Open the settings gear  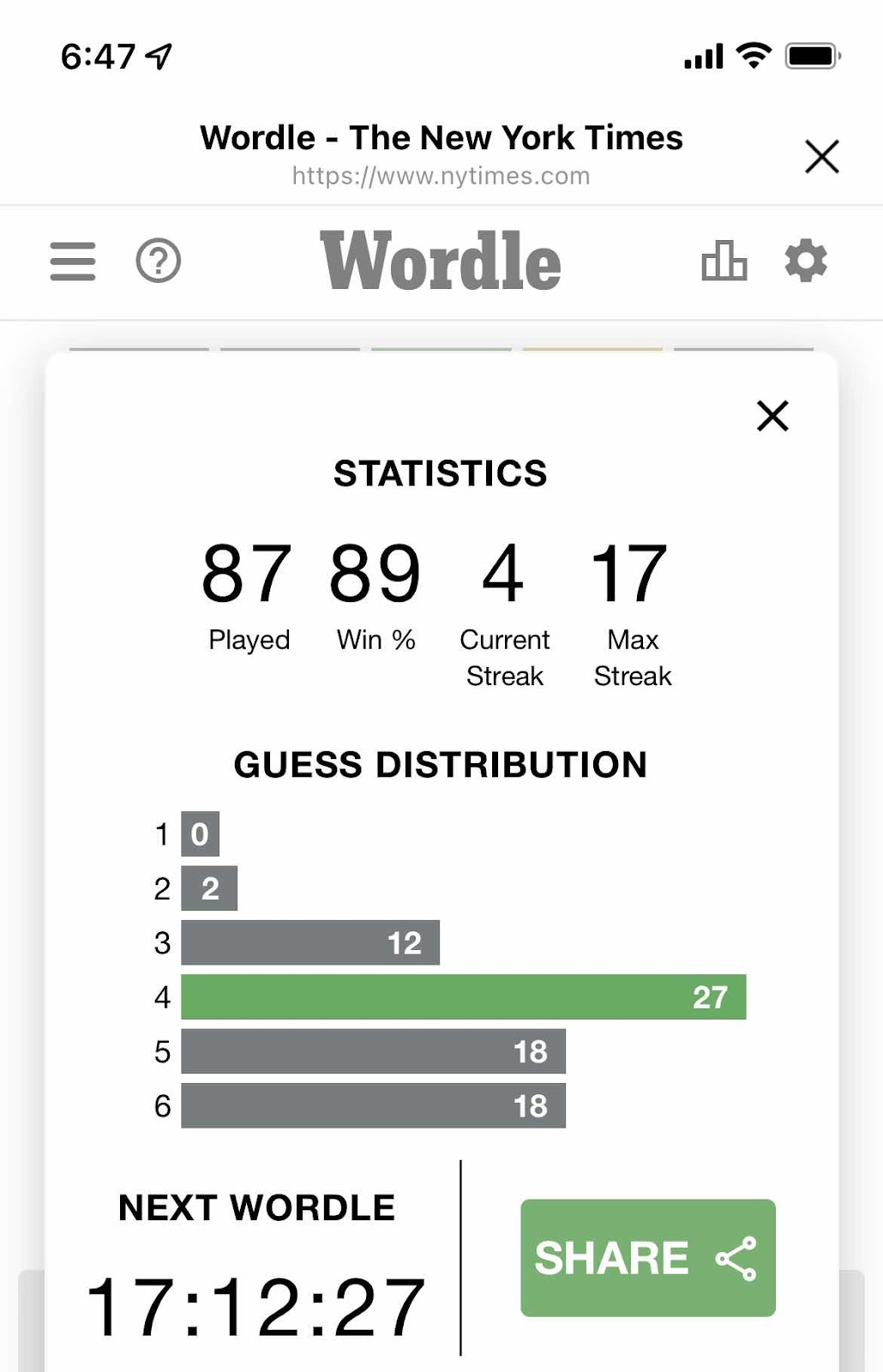(x=806, y=261)
